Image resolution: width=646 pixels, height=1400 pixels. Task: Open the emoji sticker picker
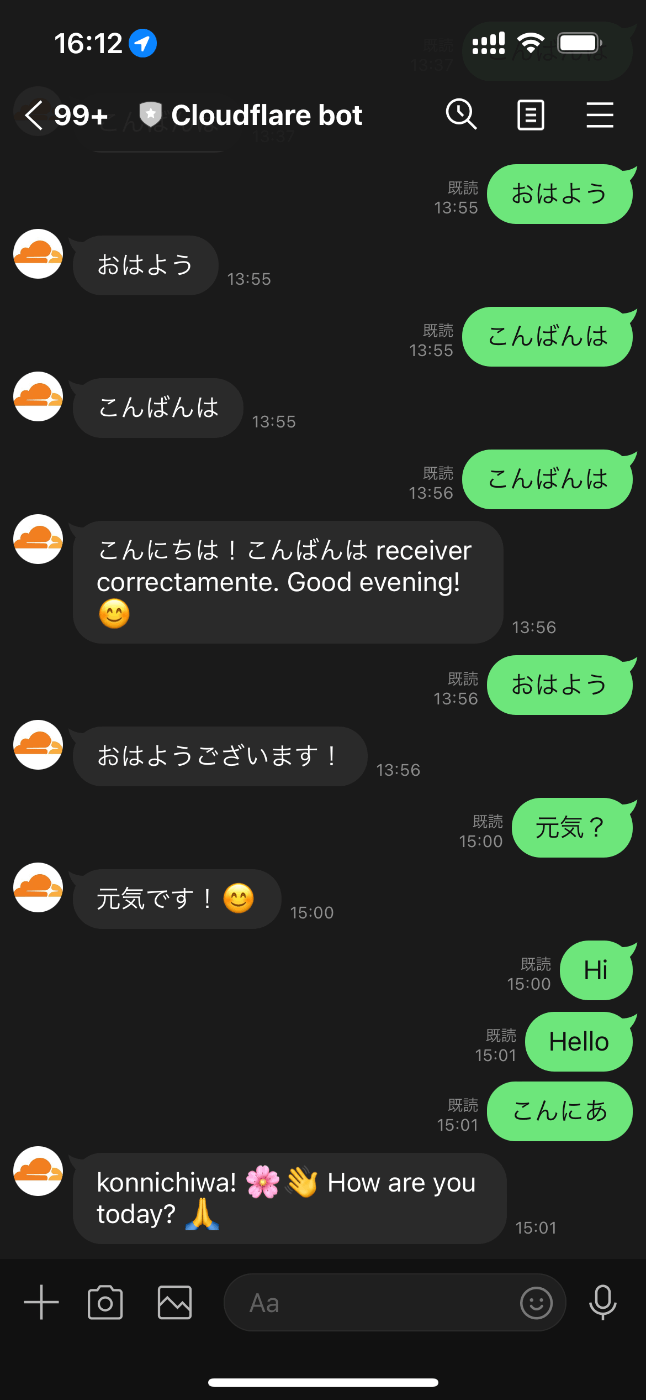(x=537, y=1302)
